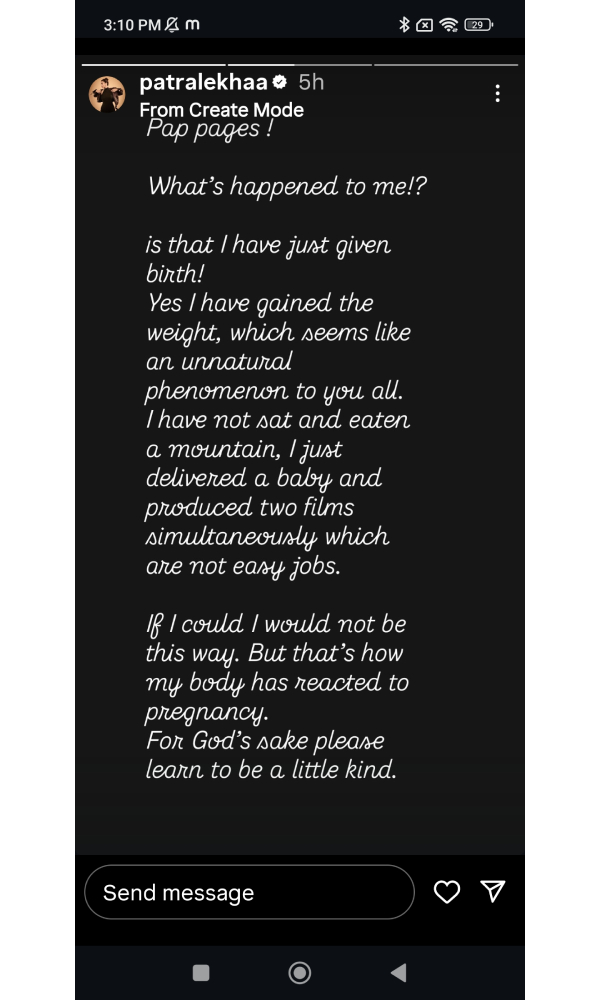Like this story with the heart
The height and width of the screenshot is (1000, 600).
click(x=447, y=892)
